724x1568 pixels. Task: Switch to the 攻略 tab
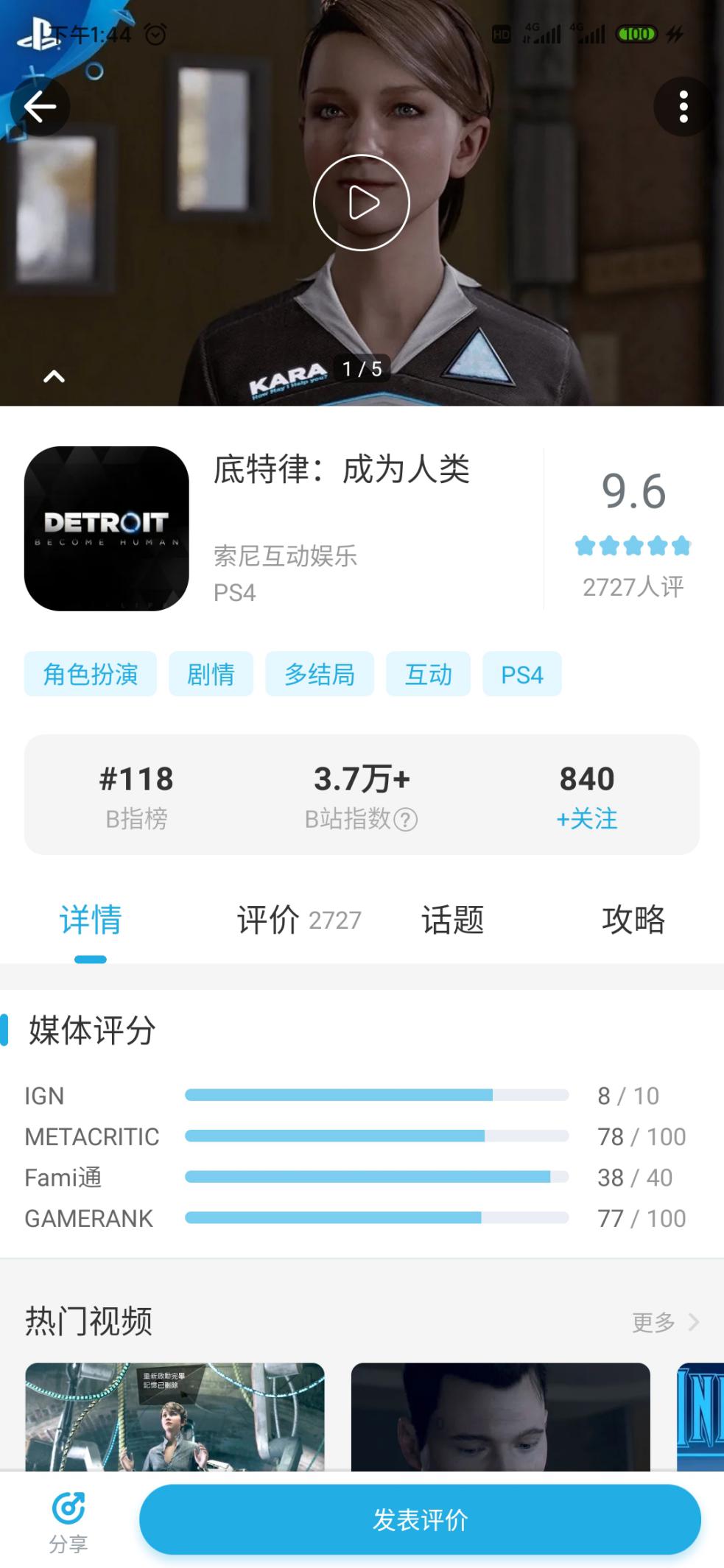click(633, 919)
